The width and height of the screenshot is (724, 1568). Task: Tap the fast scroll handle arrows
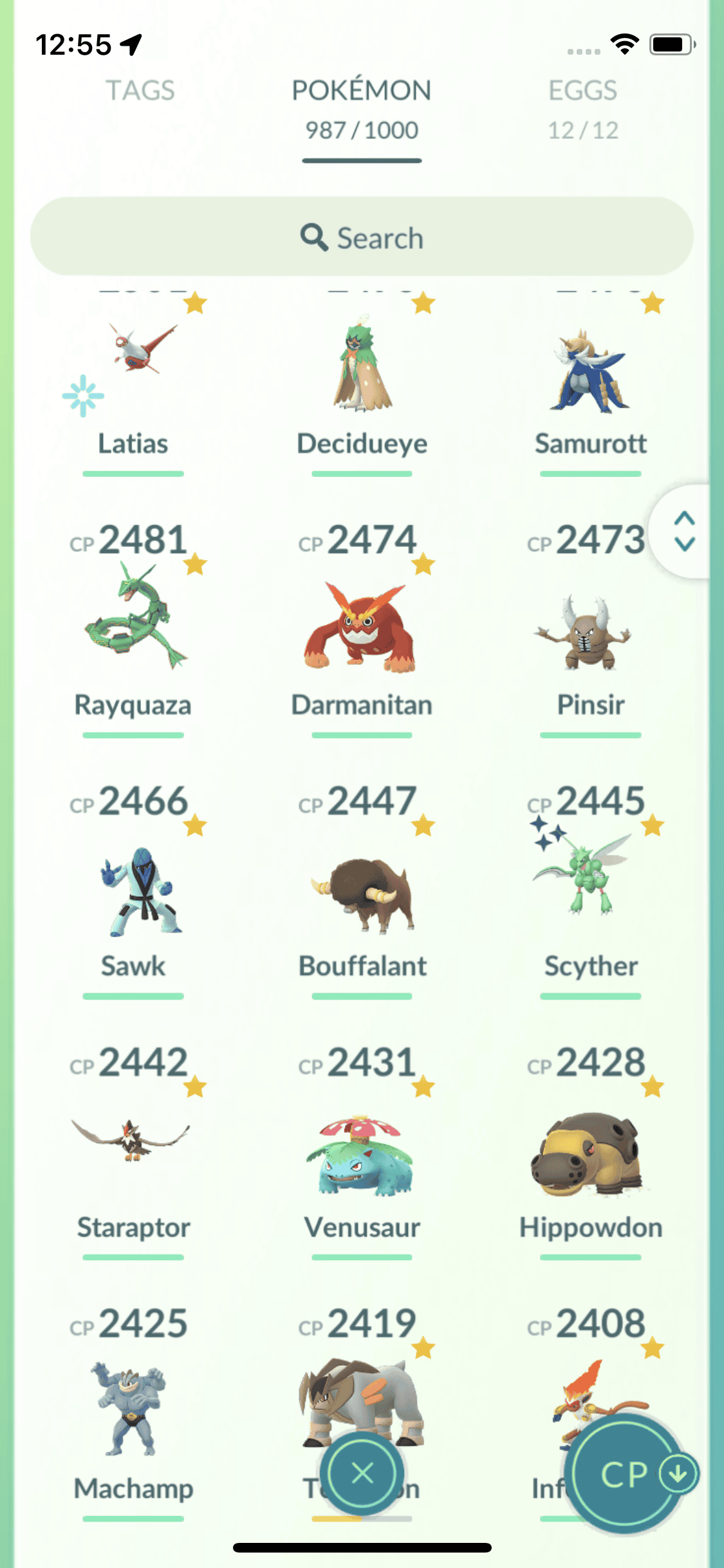point(685,532)
